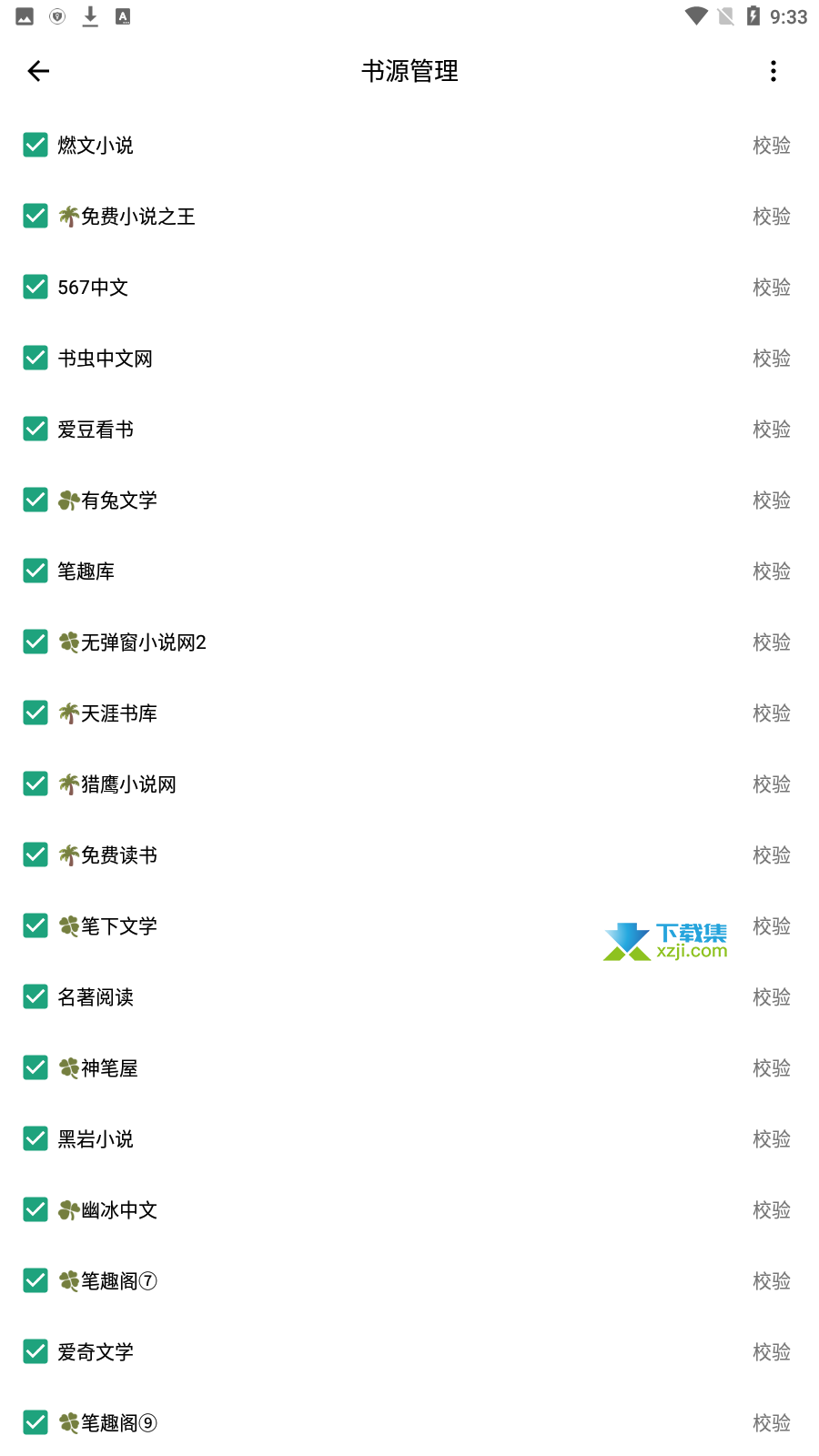The height and width of the screenshot is (1456, 819).
Task: Tap 校验 on the 笔下文学 row
Action: (771, 926)
